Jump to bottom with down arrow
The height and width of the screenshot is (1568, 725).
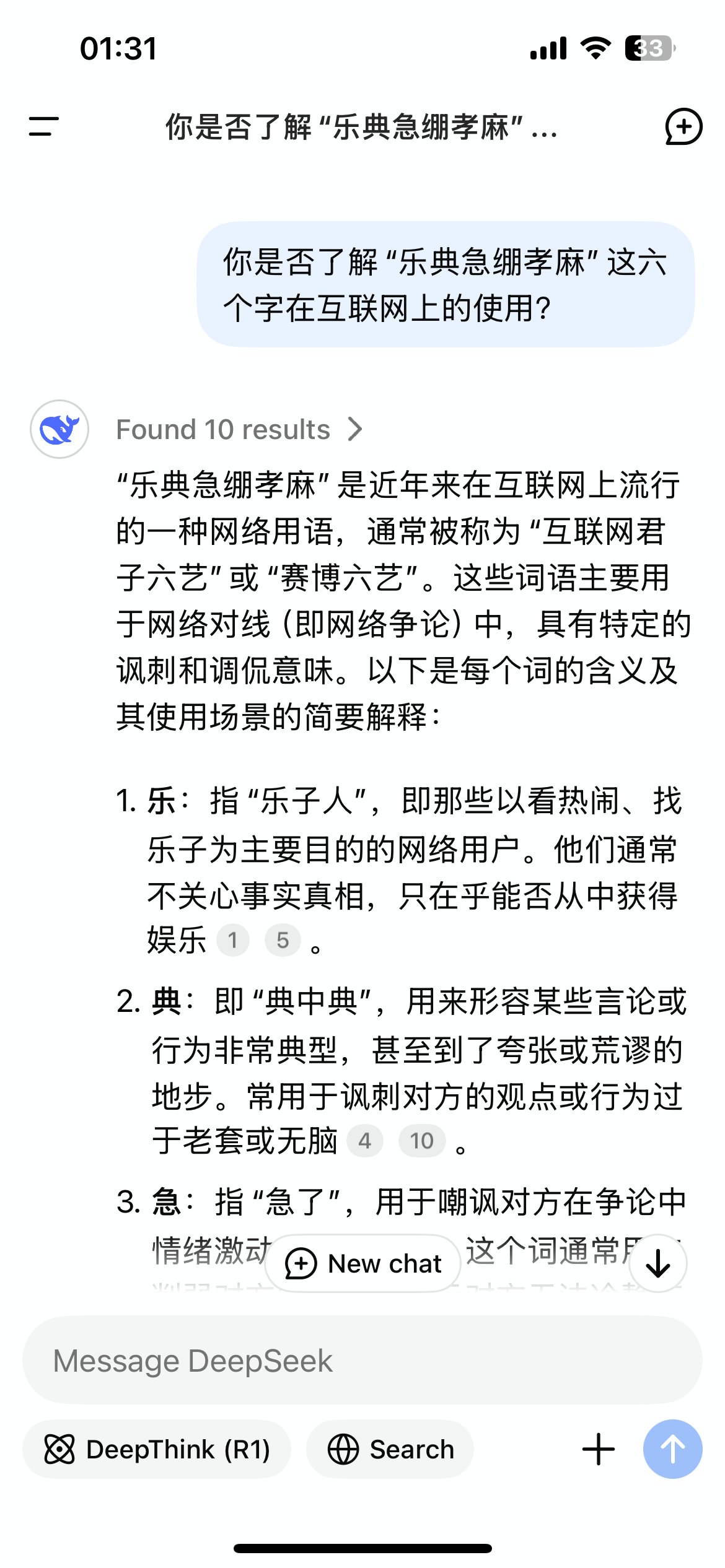[x=657, y=1263]
